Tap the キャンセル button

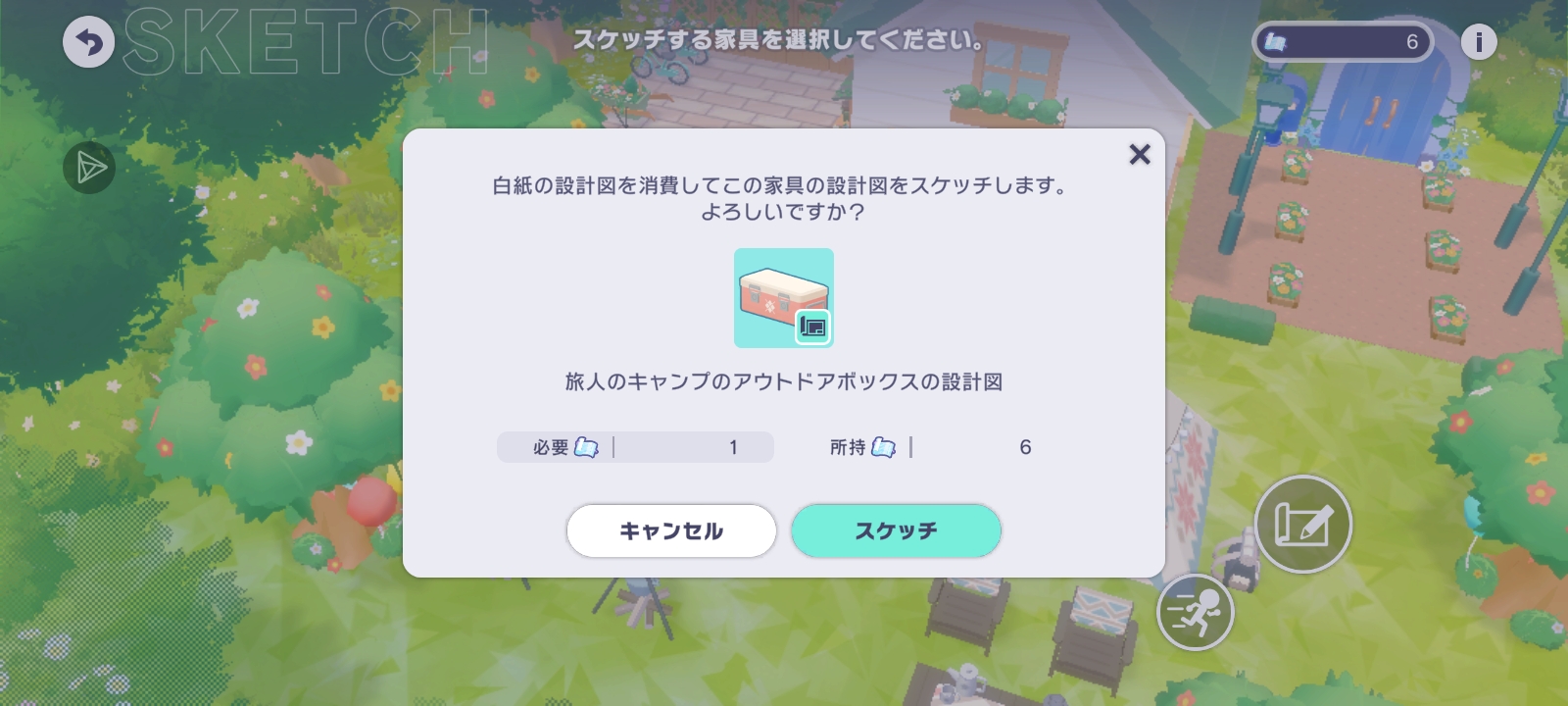(x=671, y=530)
